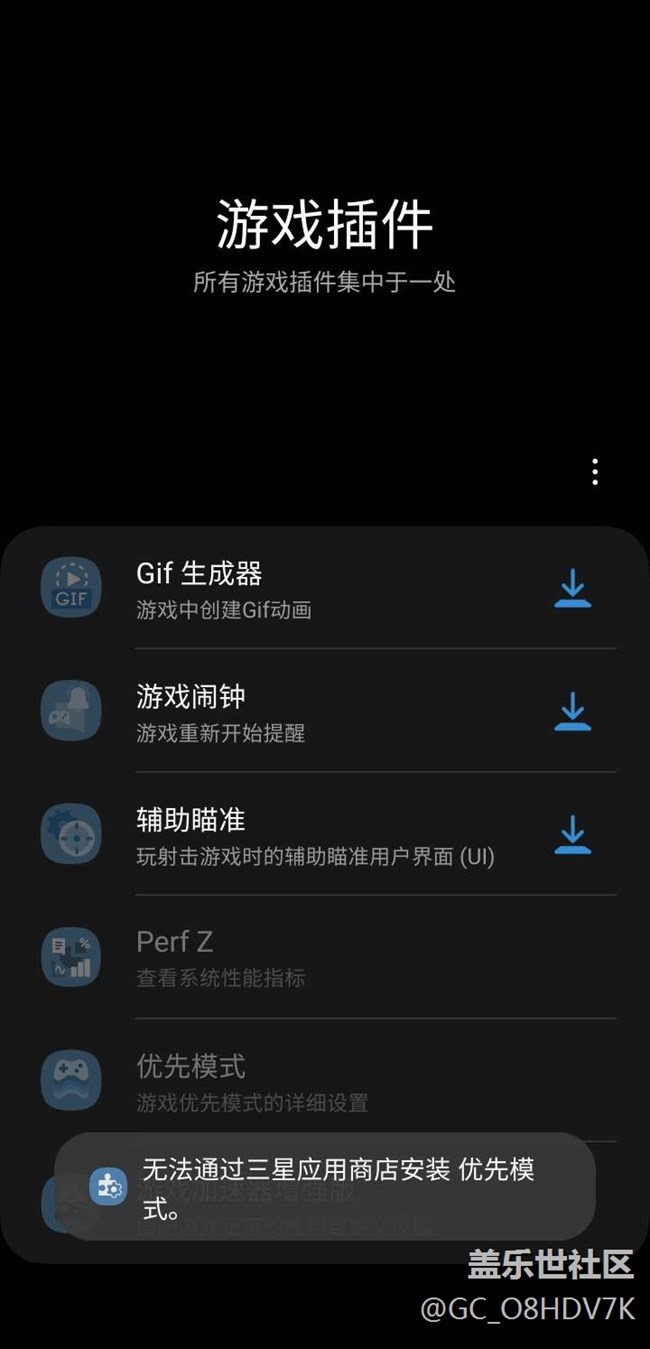Select the 辅助瞄准 plugin row

[325, 834]
